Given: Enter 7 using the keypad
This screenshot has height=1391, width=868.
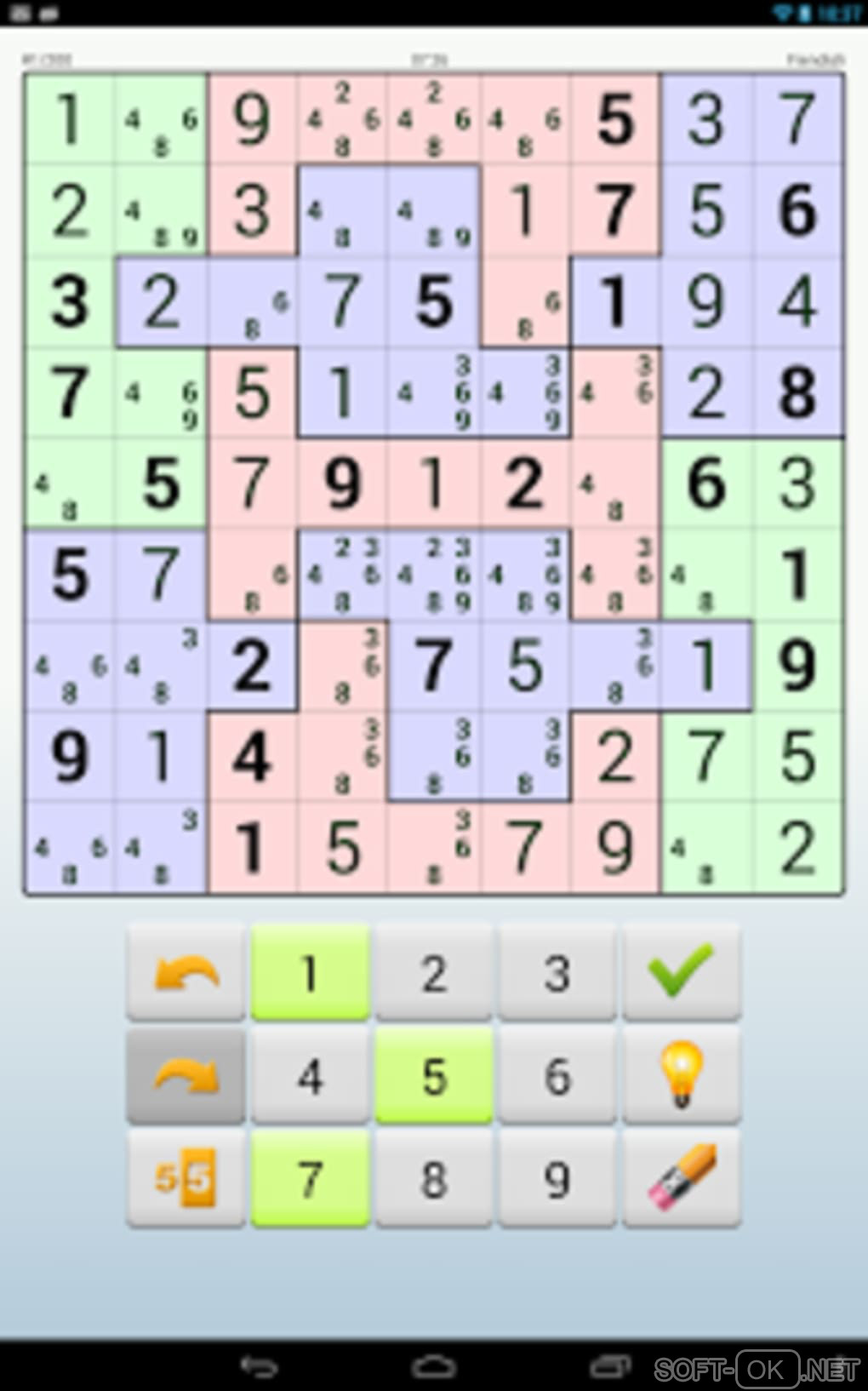Looking at the screenshot, I should point(310,1179).
